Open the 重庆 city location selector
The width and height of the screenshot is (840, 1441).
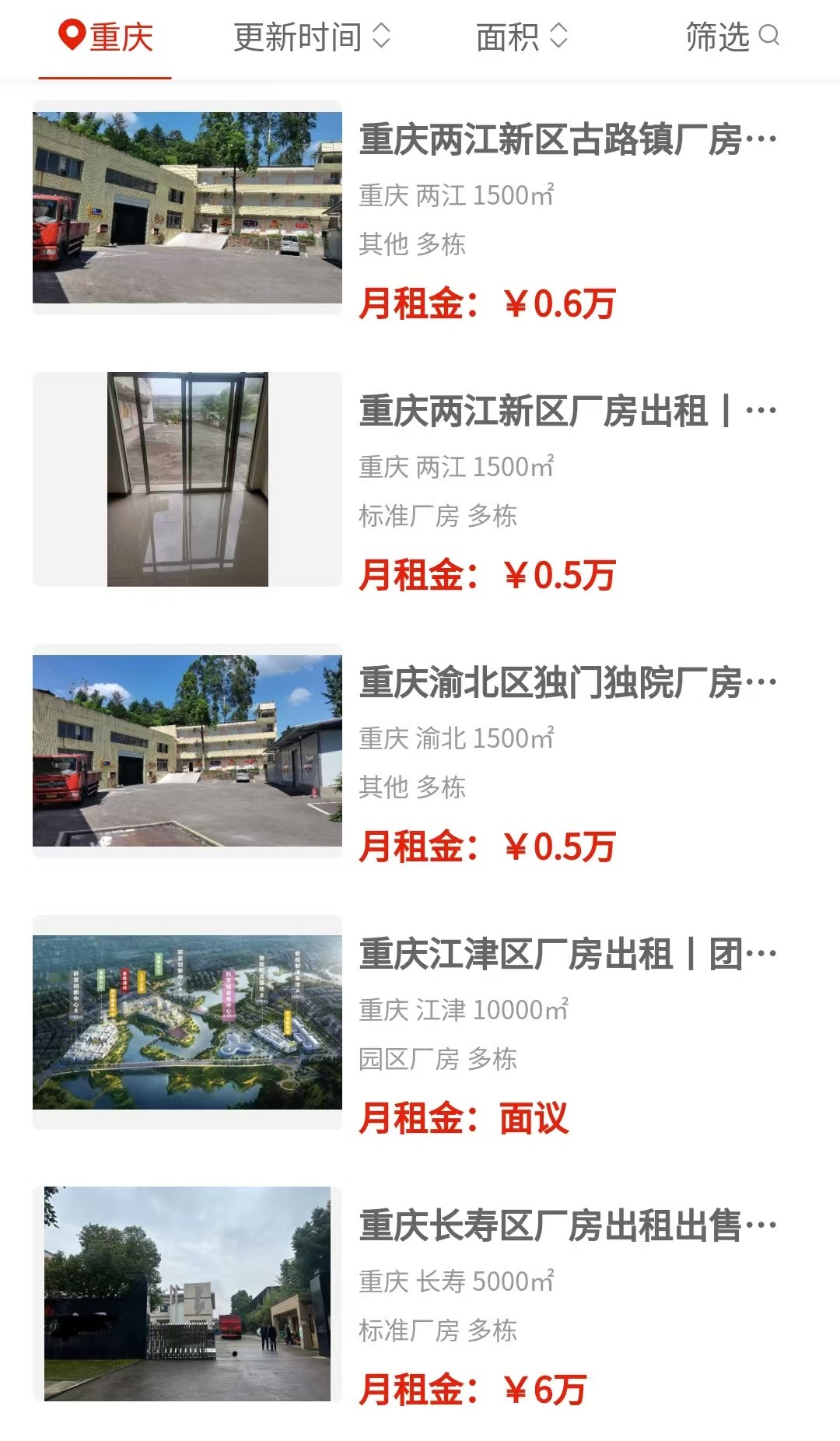pos(106,37)
